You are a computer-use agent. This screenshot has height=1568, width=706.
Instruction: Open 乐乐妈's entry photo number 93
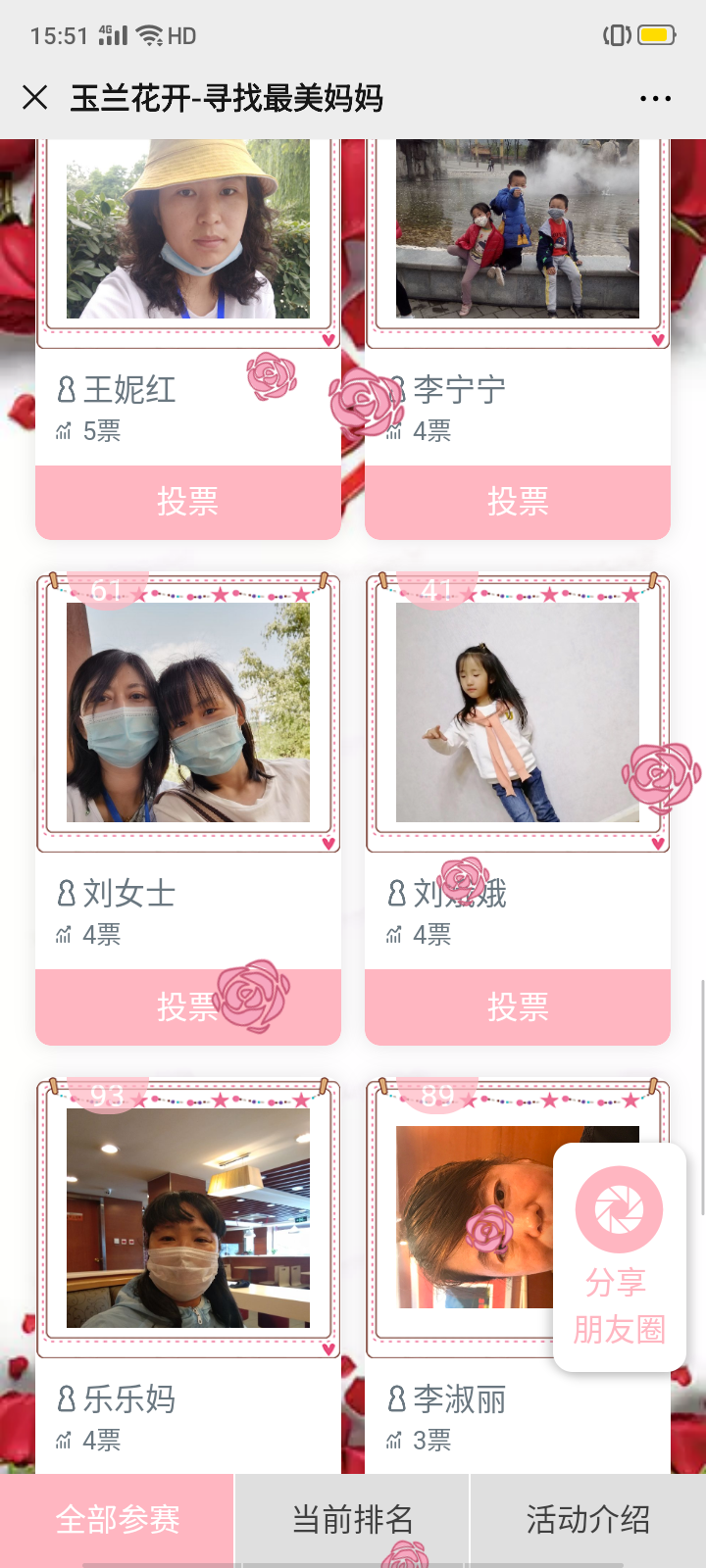point(188,1218)
